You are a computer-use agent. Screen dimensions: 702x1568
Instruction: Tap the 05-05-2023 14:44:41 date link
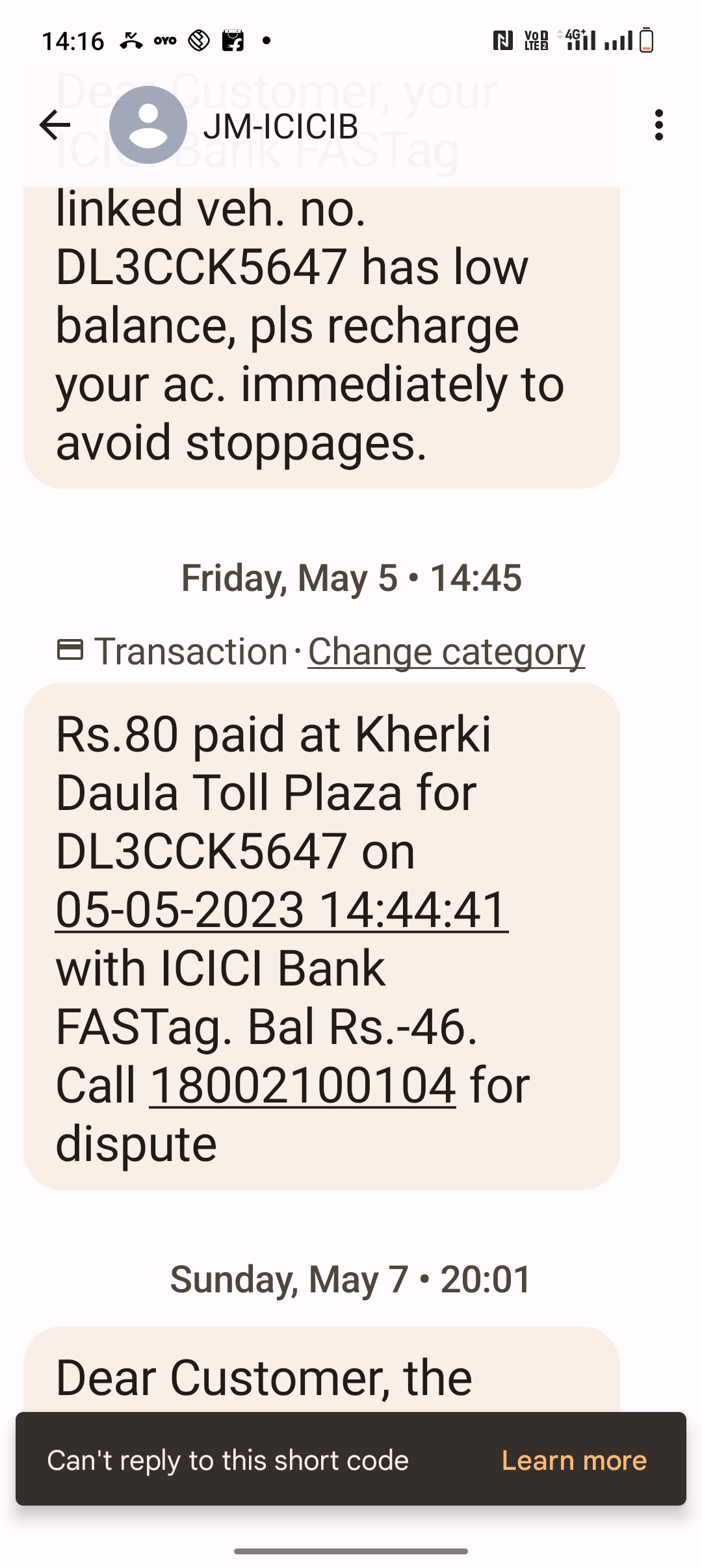tap(281, 909)
